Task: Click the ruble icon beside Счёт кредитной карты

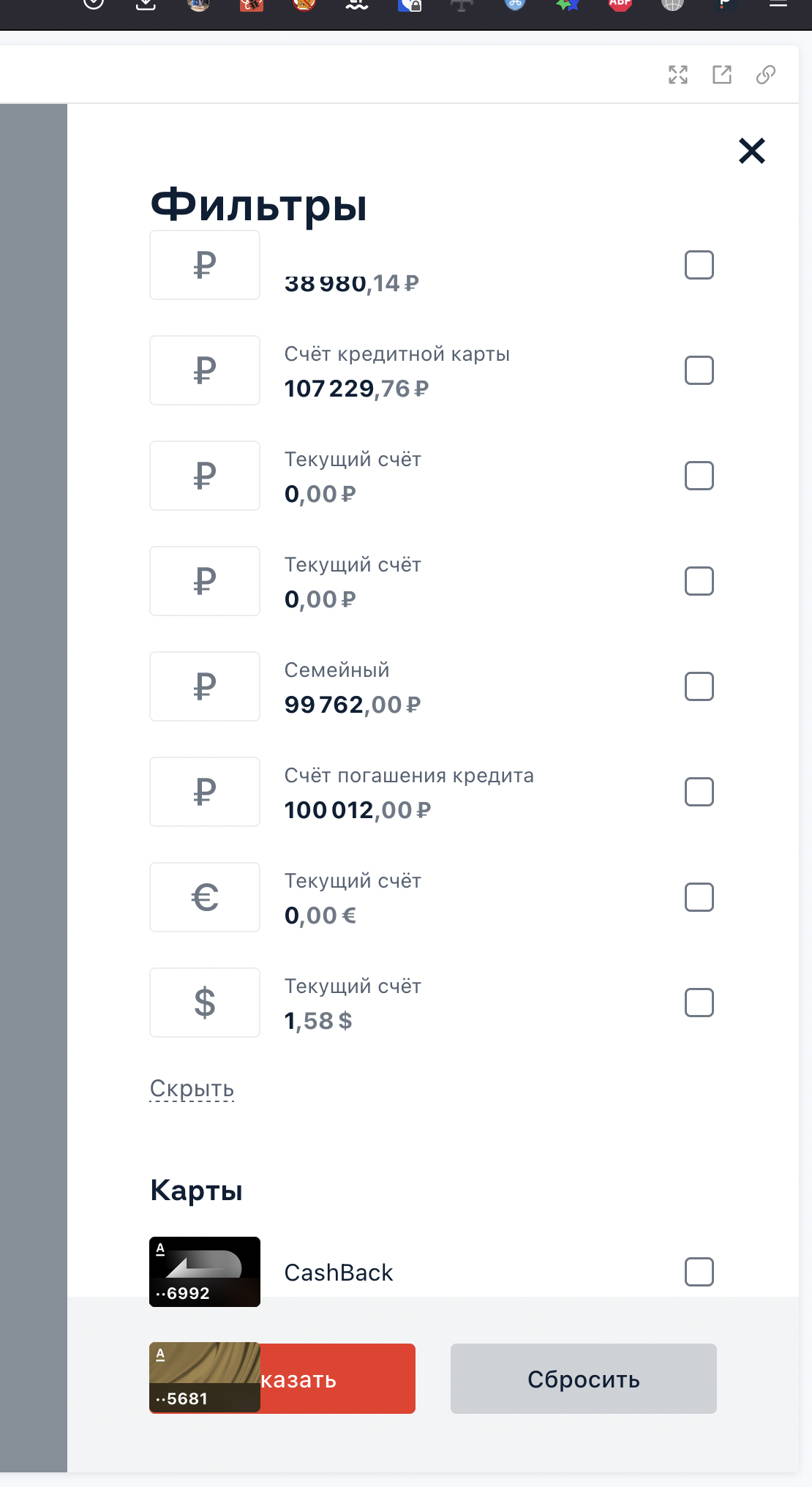Action: click(204, 370)
